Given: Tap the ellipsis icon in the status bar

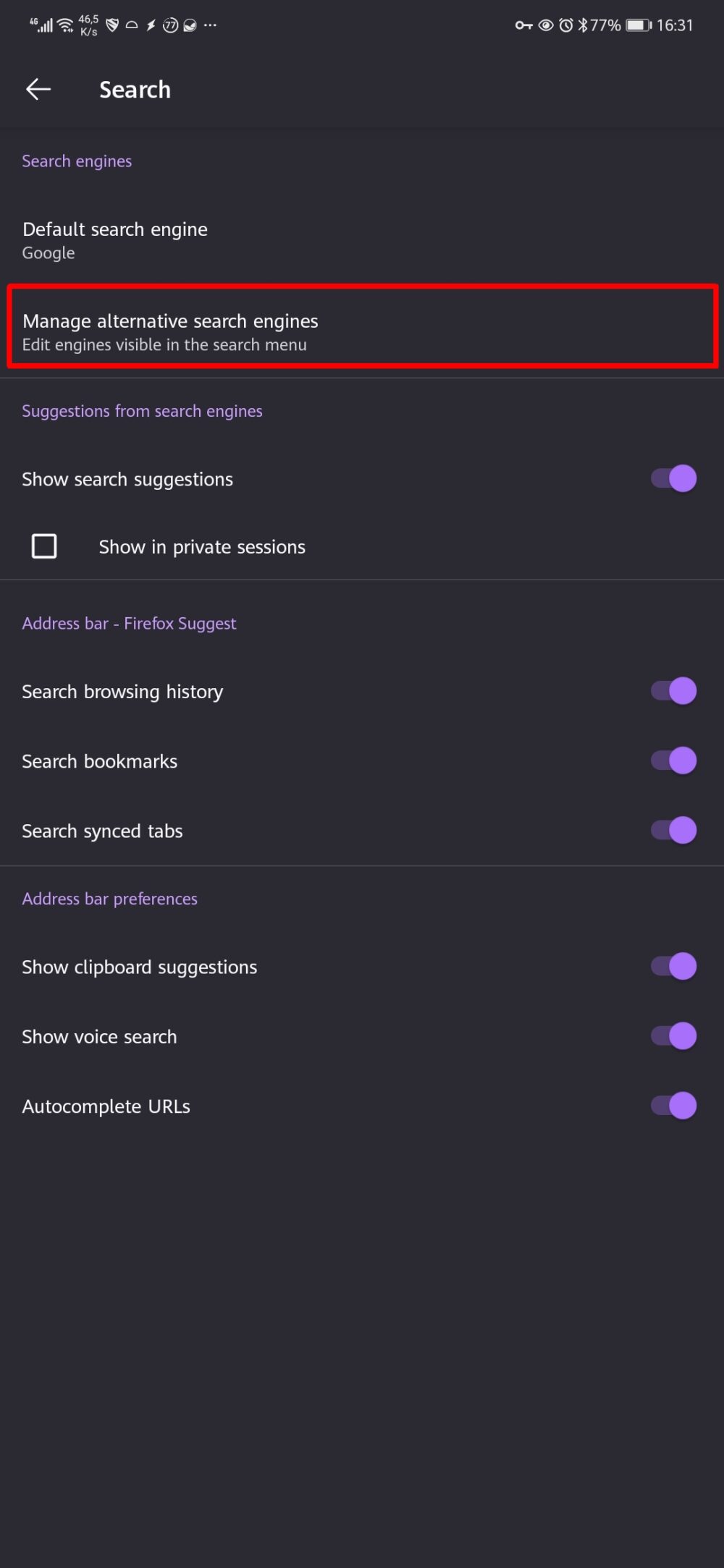Looking at the screenshot, I should pos(210,26).
